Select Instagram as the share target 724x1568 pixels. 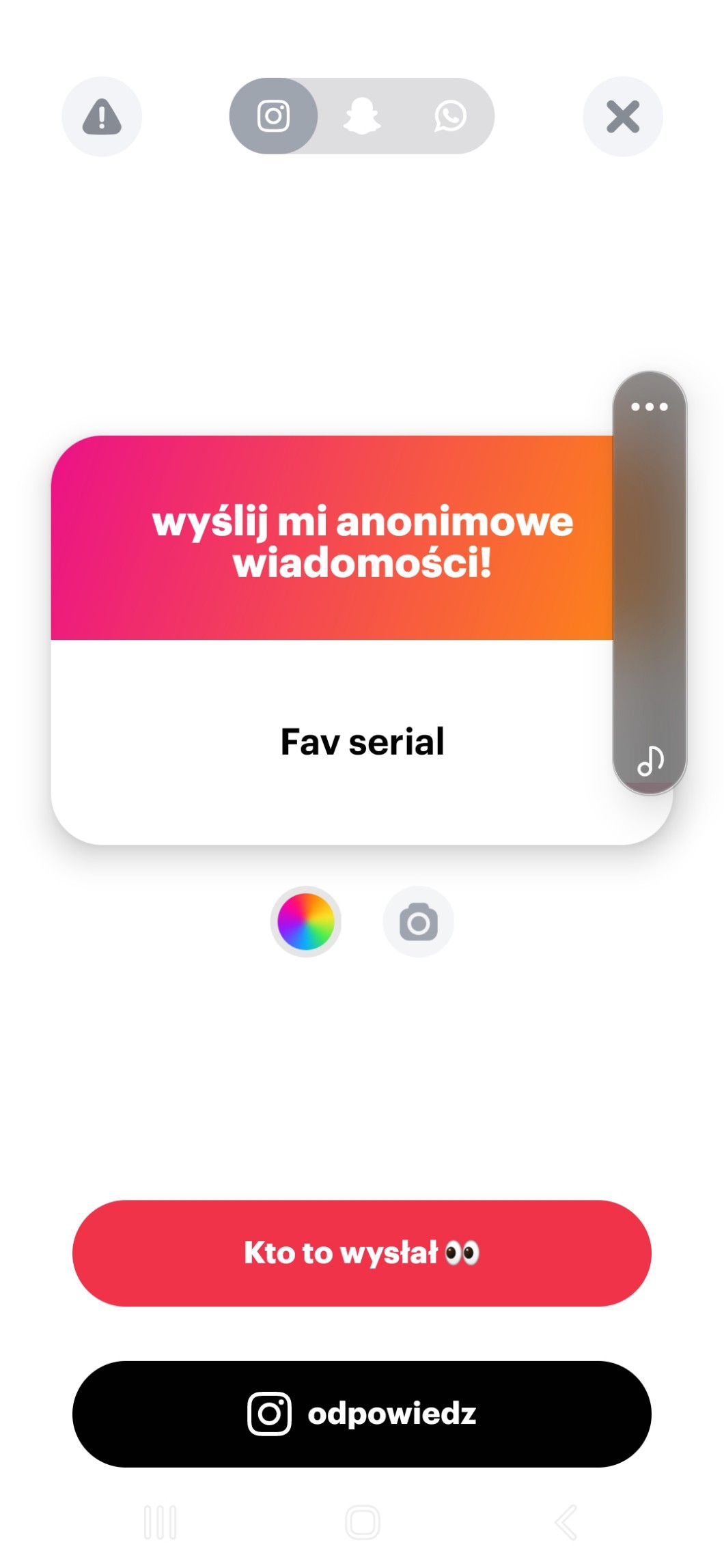tap(273, 116)
